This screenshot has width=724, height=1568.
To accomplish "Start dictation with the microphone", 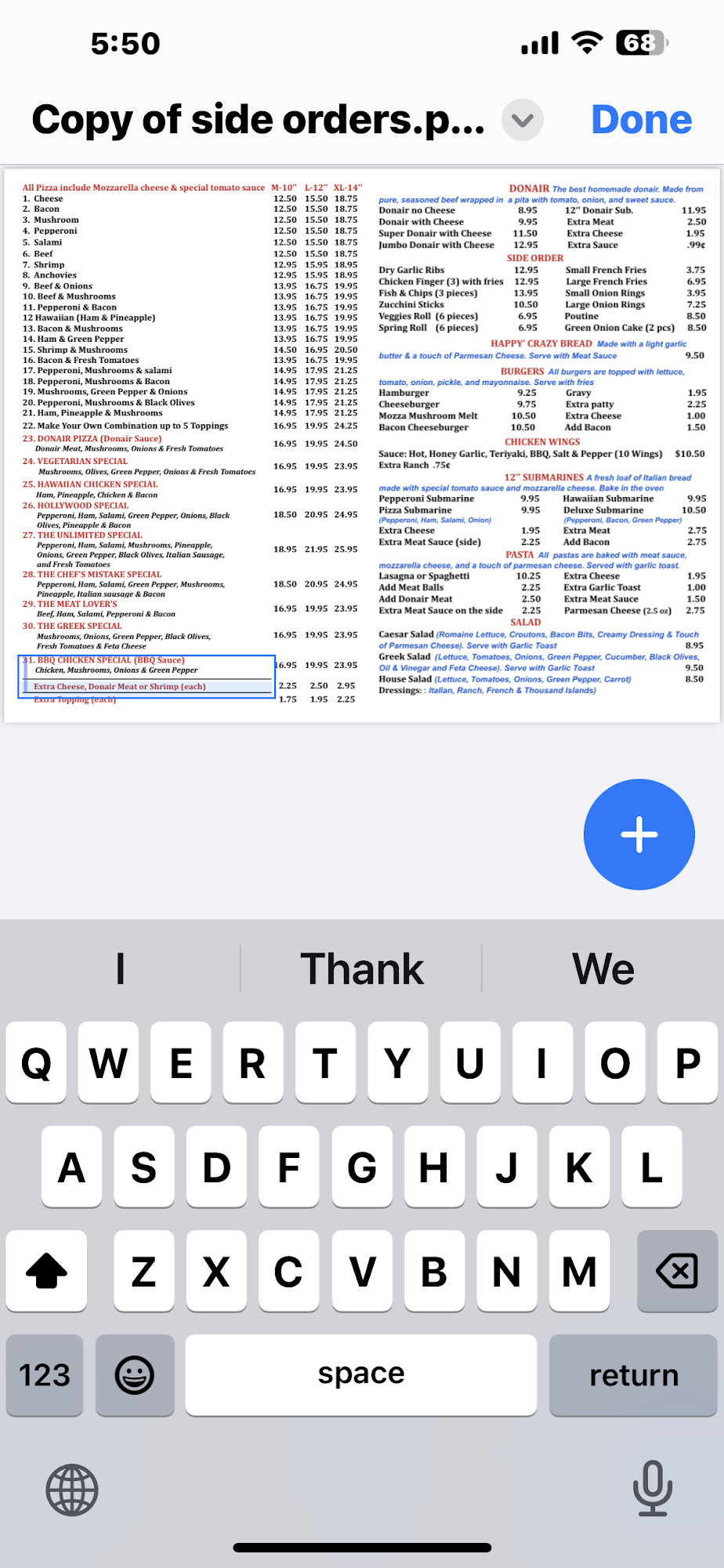I will pos(652,1488).
